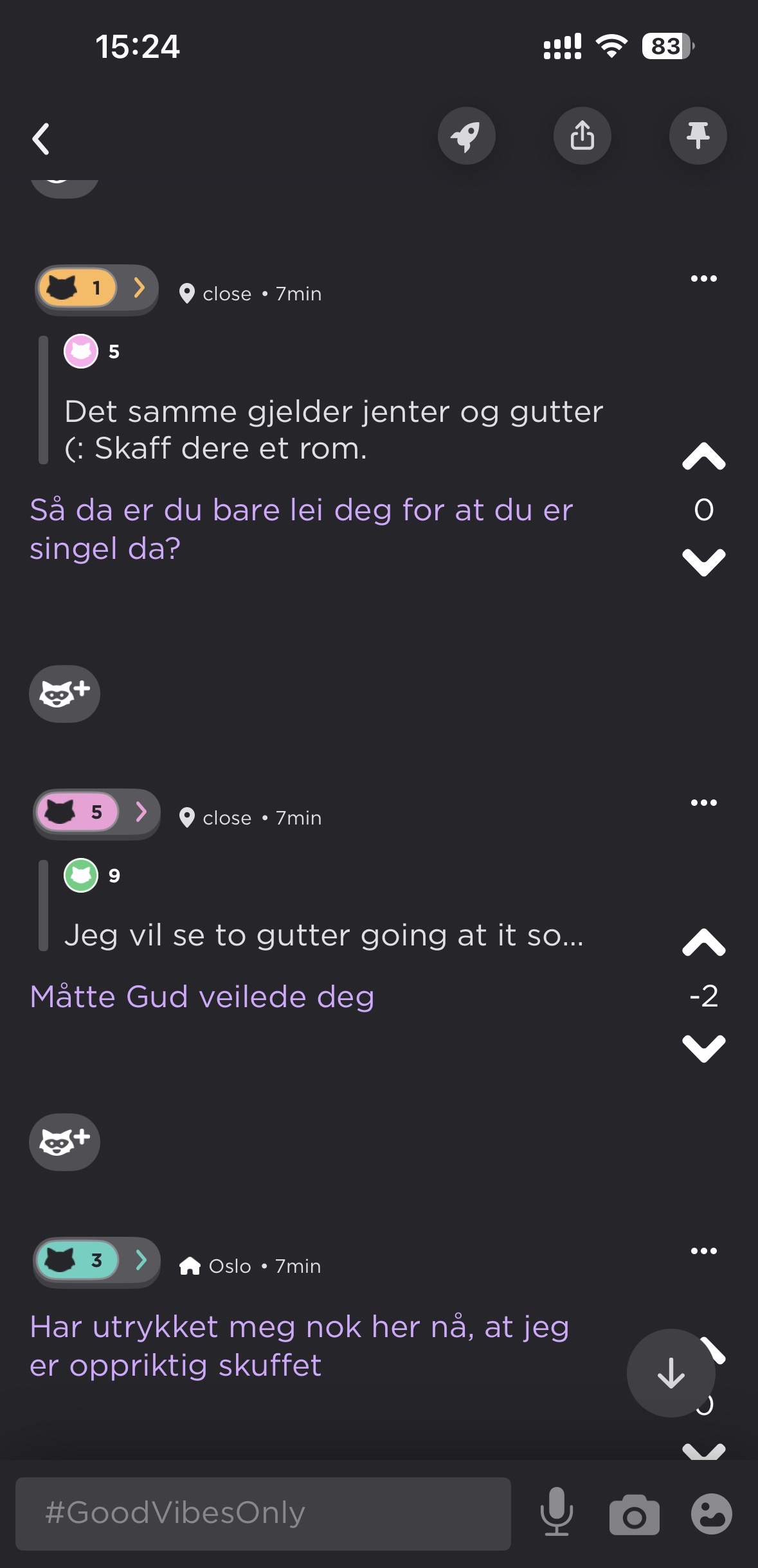Record a voice reply with the microphone
Viewport: 758px width, 1568px height.
(556, 1512)
